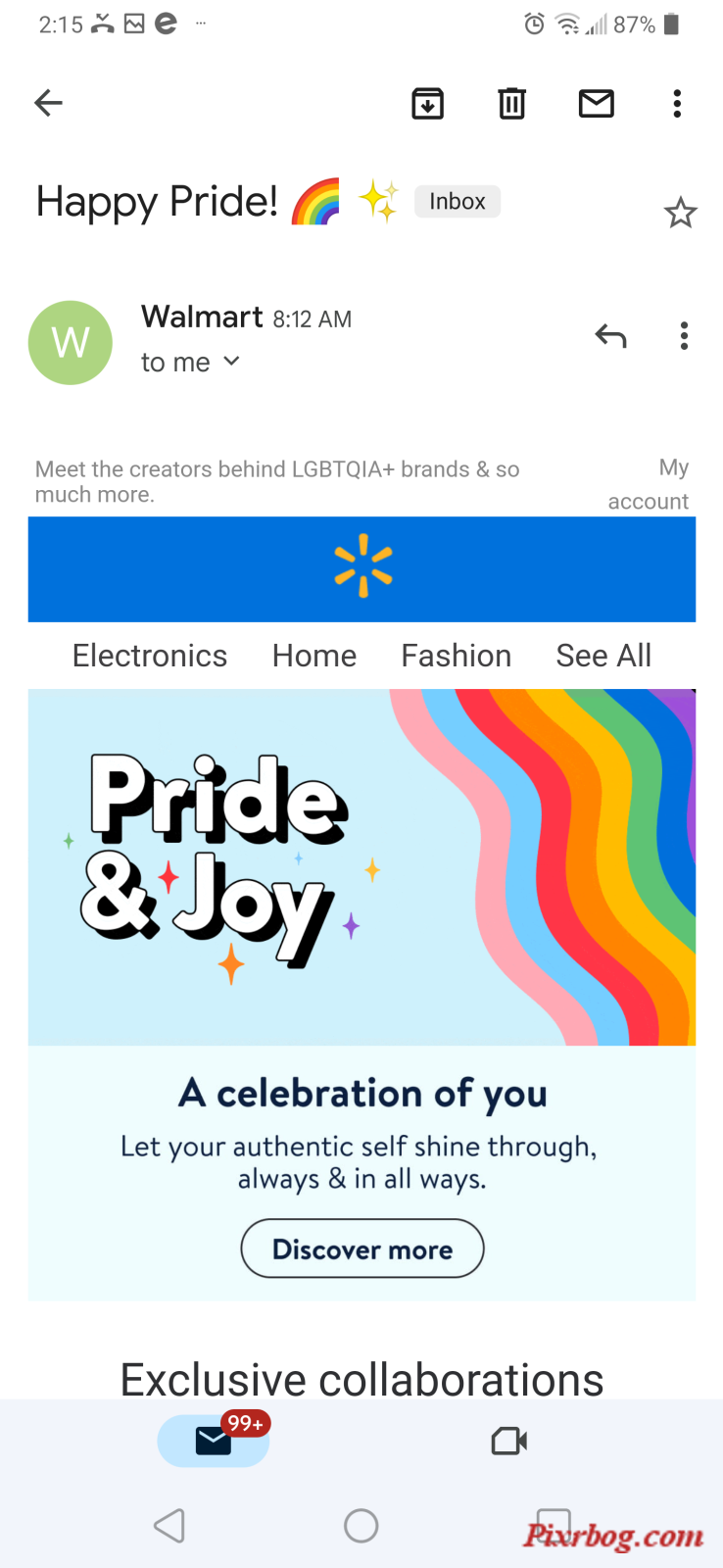
Task: Tap the Discover more button
Action: pyautogui.click(x=362, y=1249)
